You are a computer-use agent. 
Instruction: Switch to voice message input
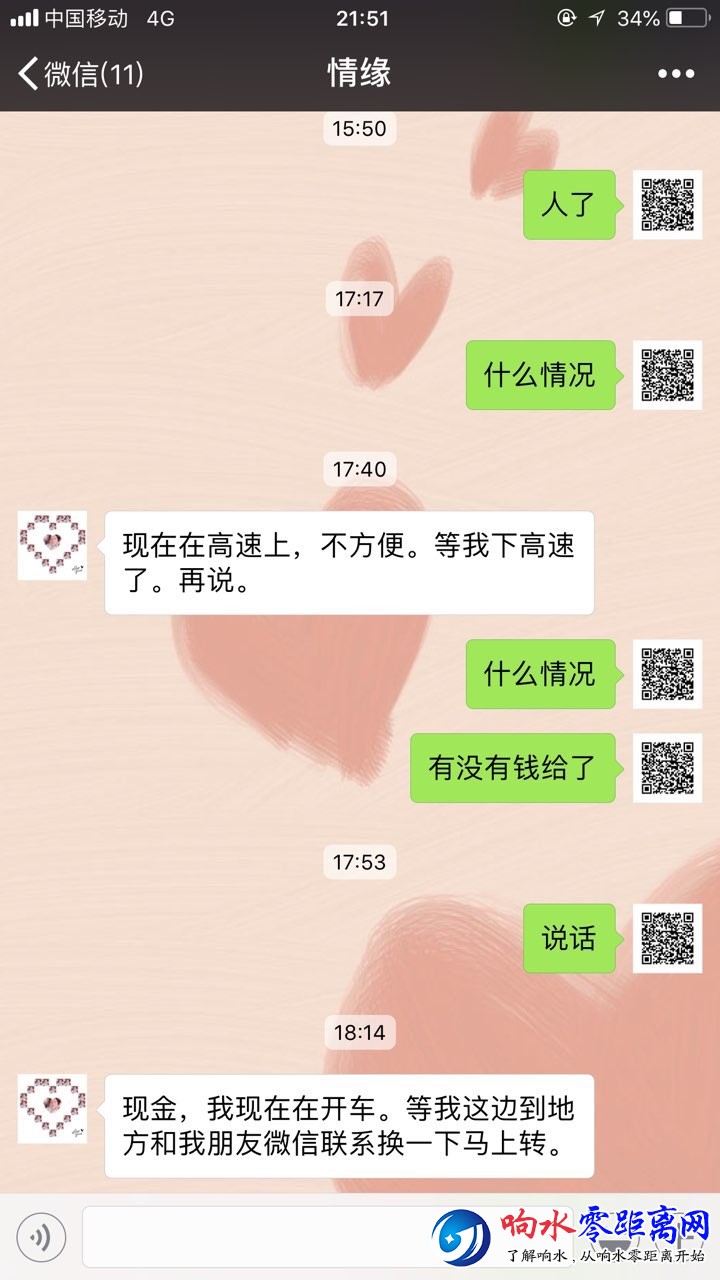(x=41, y=1237)
